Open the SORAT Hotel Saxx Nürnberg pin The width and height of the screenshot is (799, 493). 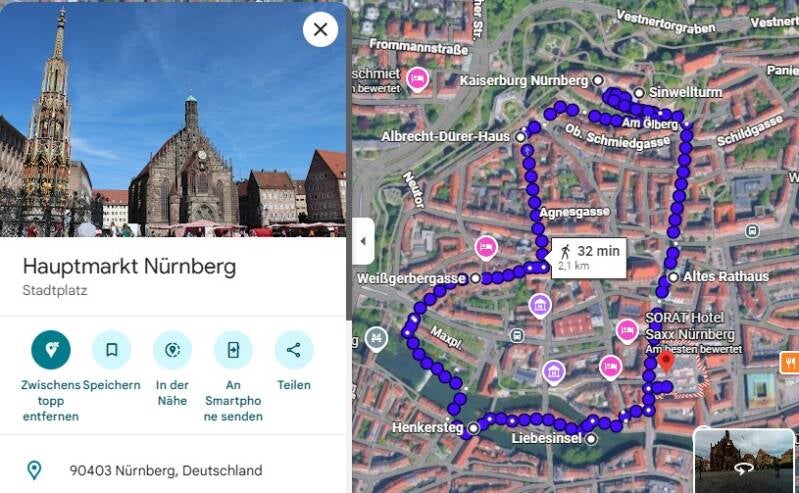[x=627, y=329]
